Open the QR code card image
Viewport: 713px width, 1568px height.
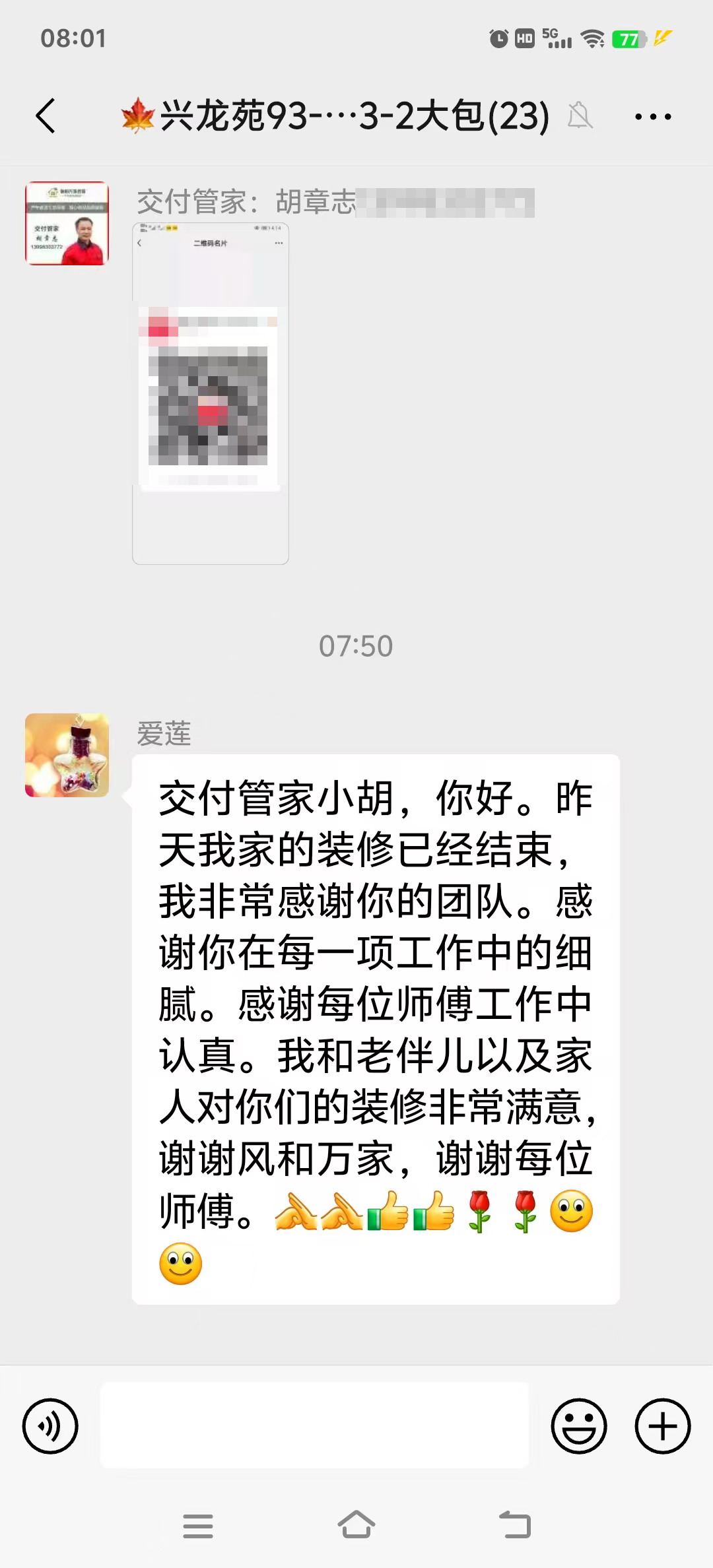coord(210,393)
